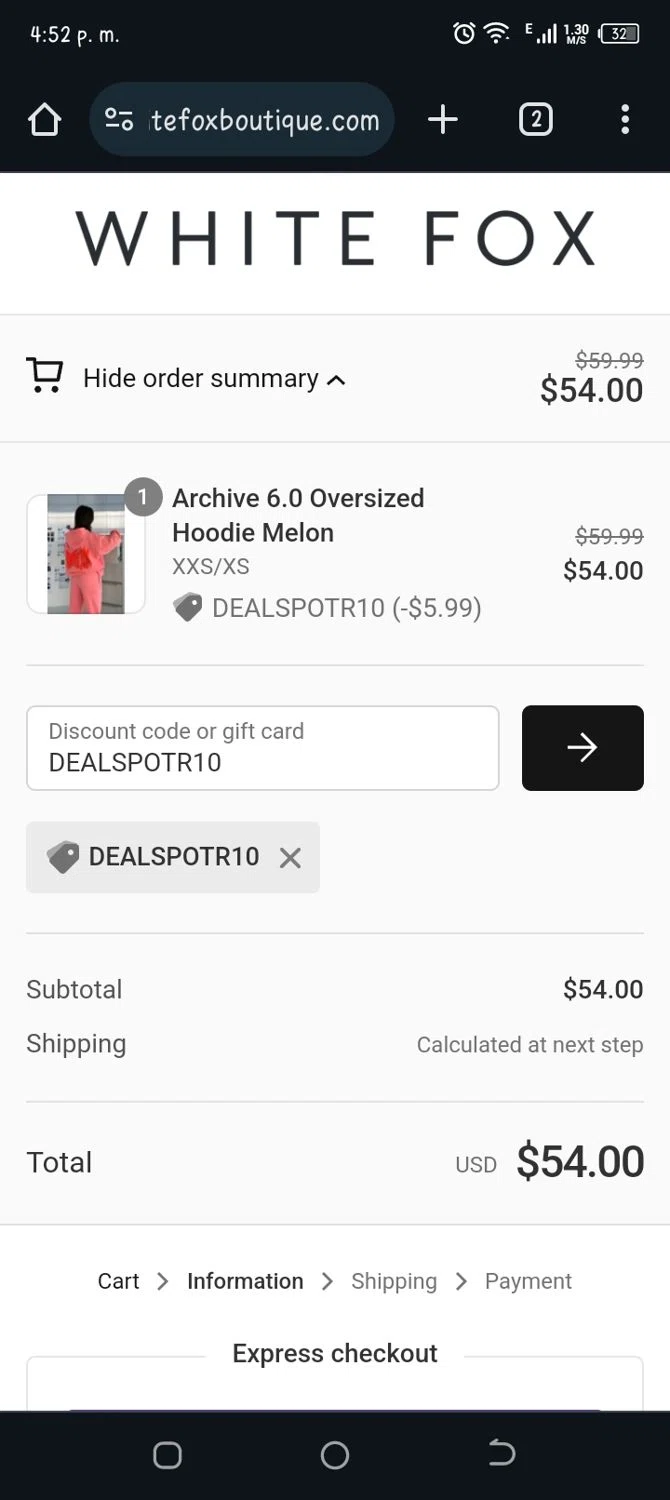The height and width of the screenshot is (1500, 670).
Task: Open a new browser tab
Action: (x=442, y=120)
